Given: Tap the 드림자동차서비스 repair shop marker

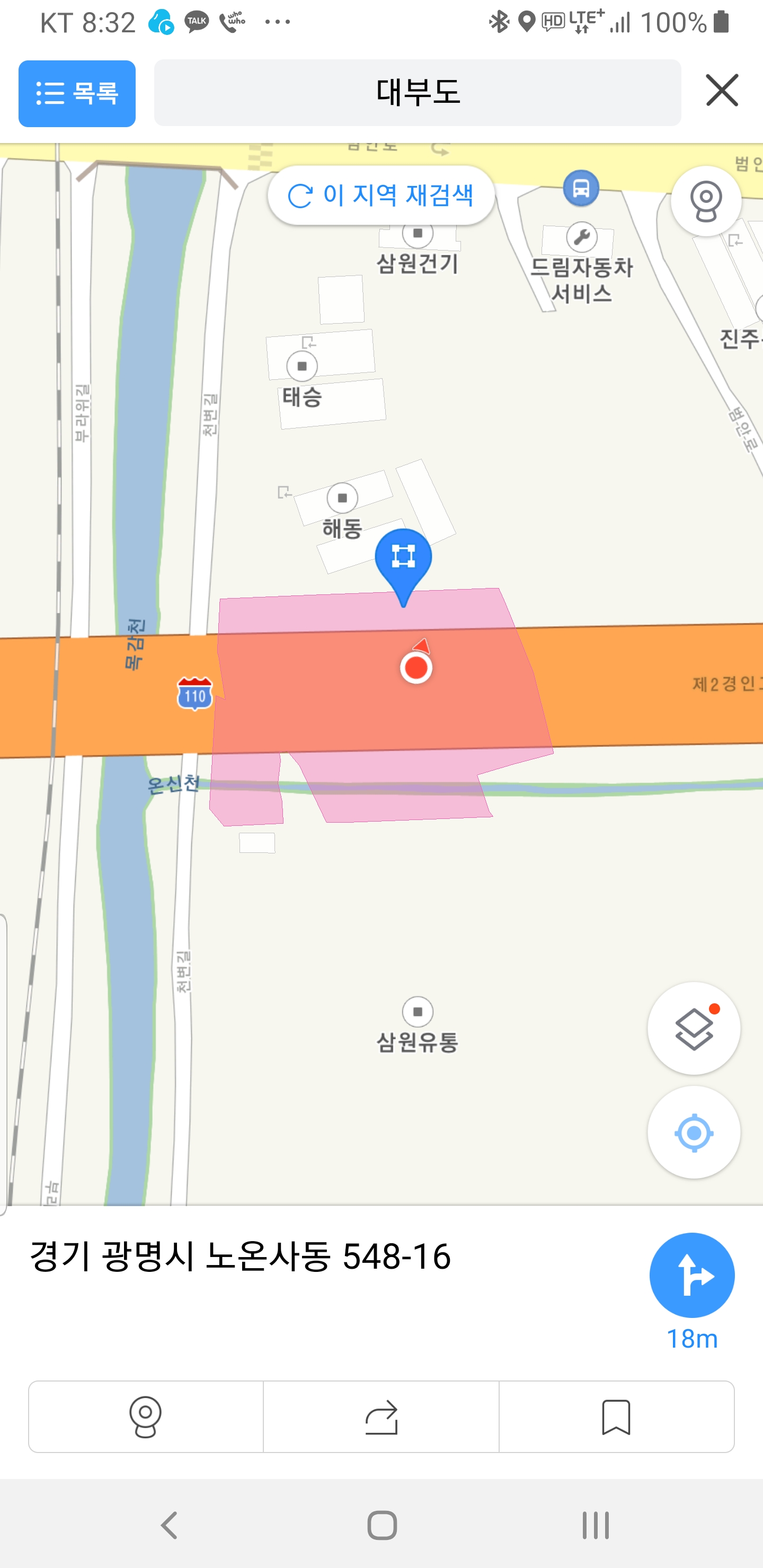Looking at the screenshot, I should [581, 237].
